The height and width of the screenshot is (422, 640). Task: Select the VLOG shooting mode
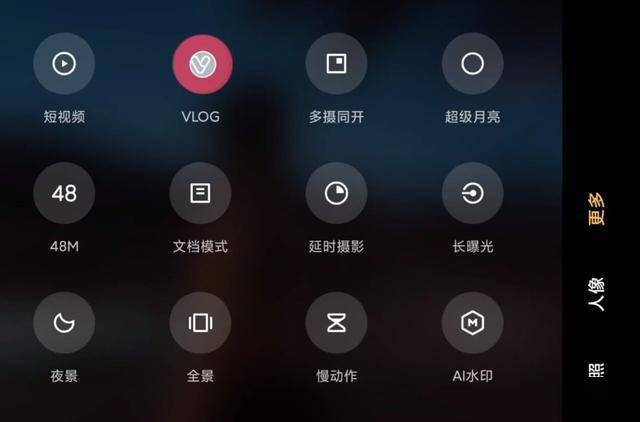pos(201,64)
